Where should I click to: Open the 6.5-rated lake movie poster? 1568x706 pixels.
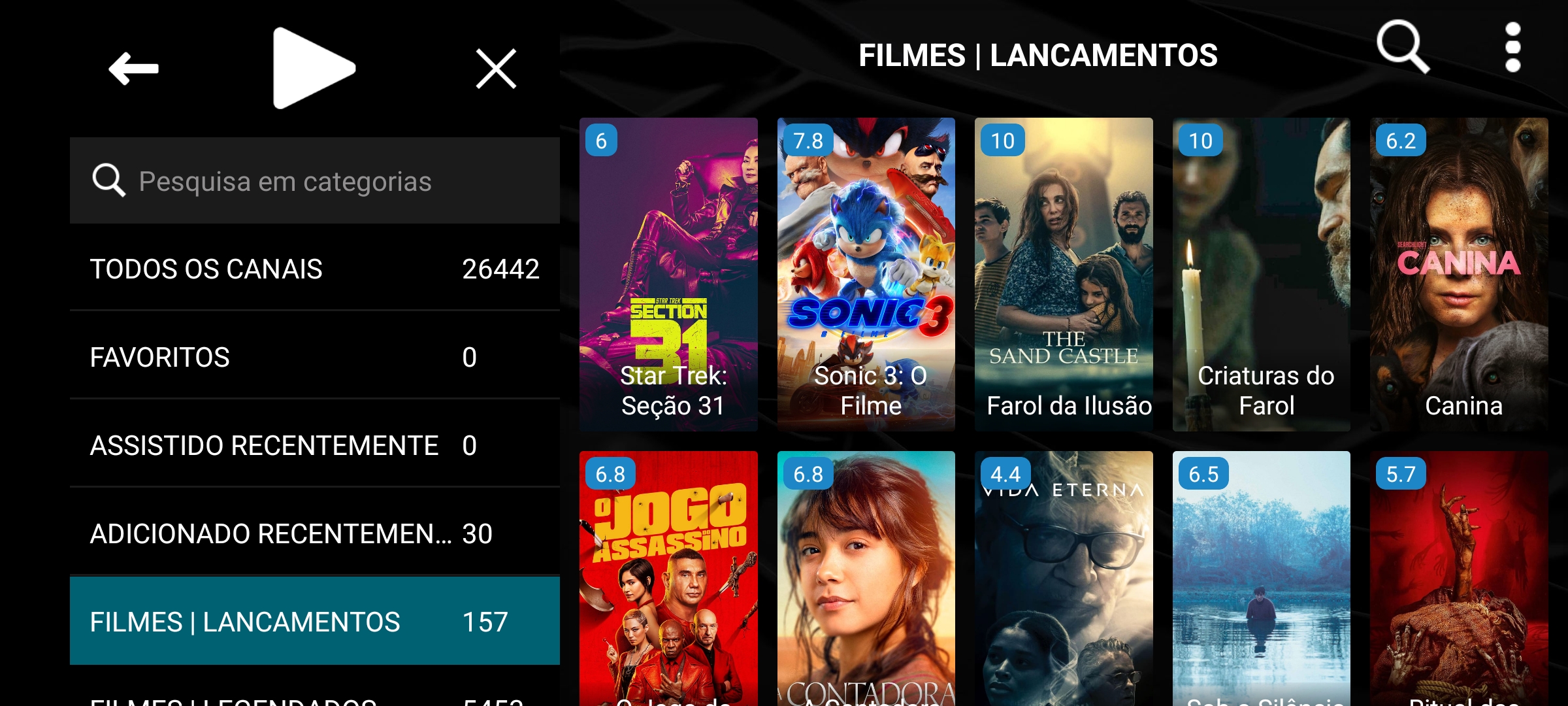(1261, 582)
